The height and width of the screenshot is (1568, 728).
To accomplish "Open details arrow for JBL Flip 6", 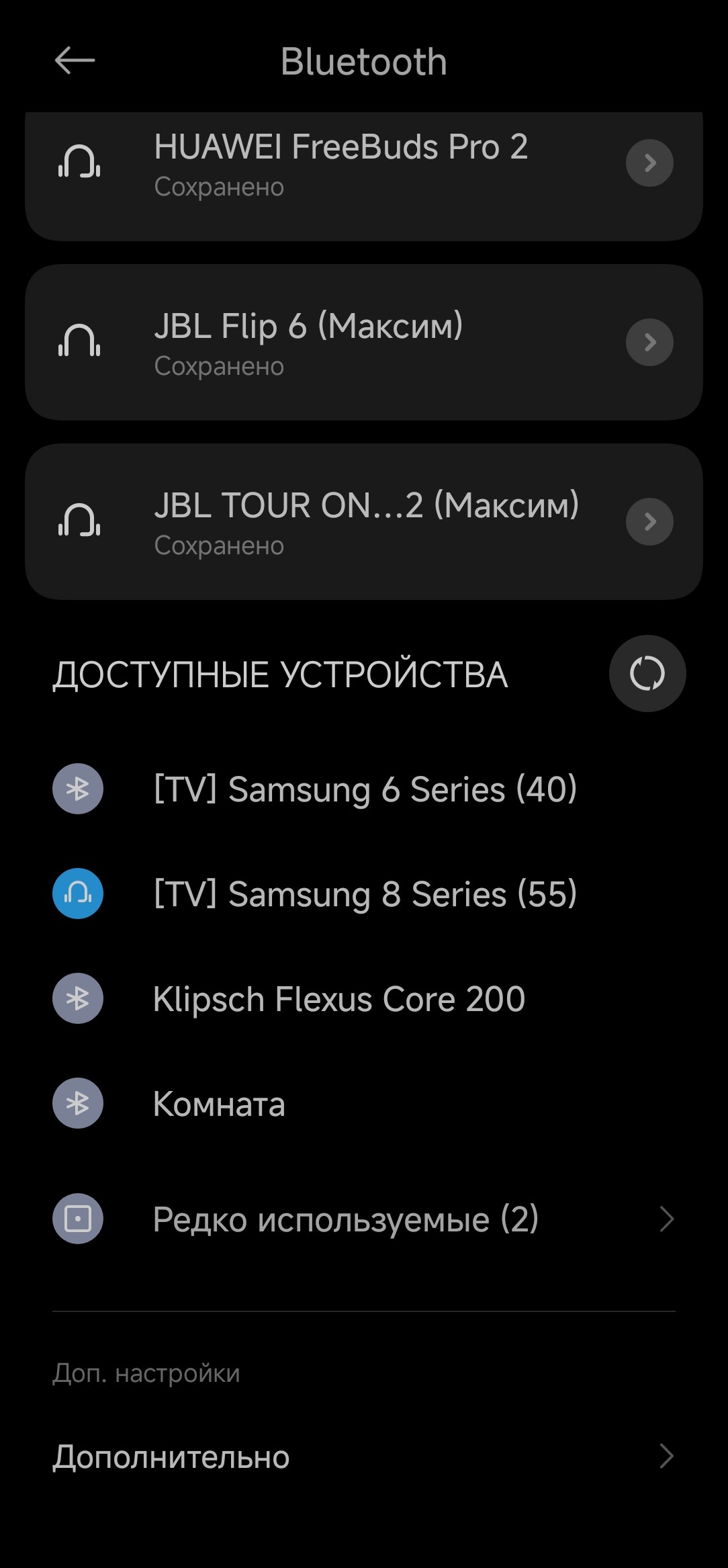I will (x=649, y=343).
